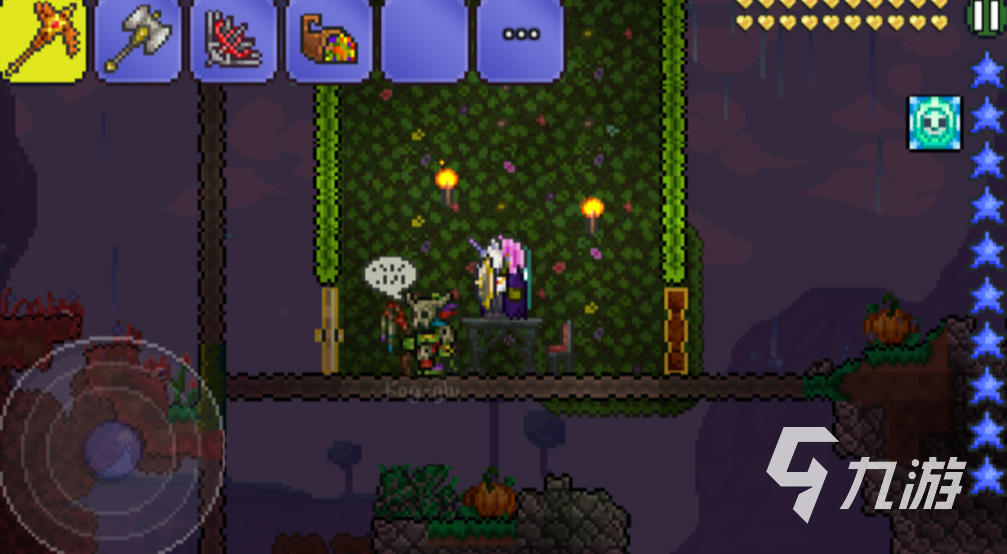The image size is (1007, 554).
Task: Select the empty fifth hotbar slot
Action: 425,40
